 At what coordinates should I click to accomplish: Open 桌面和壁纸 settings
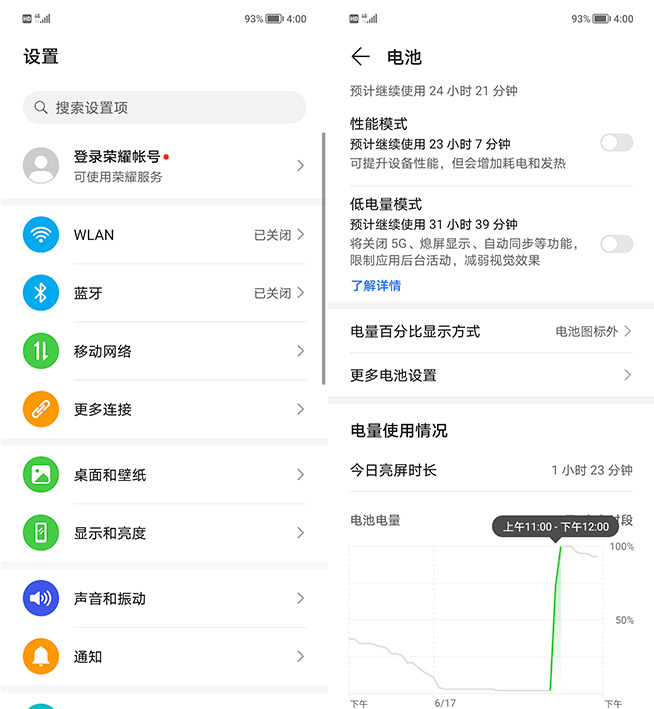(x=164, y=475)
